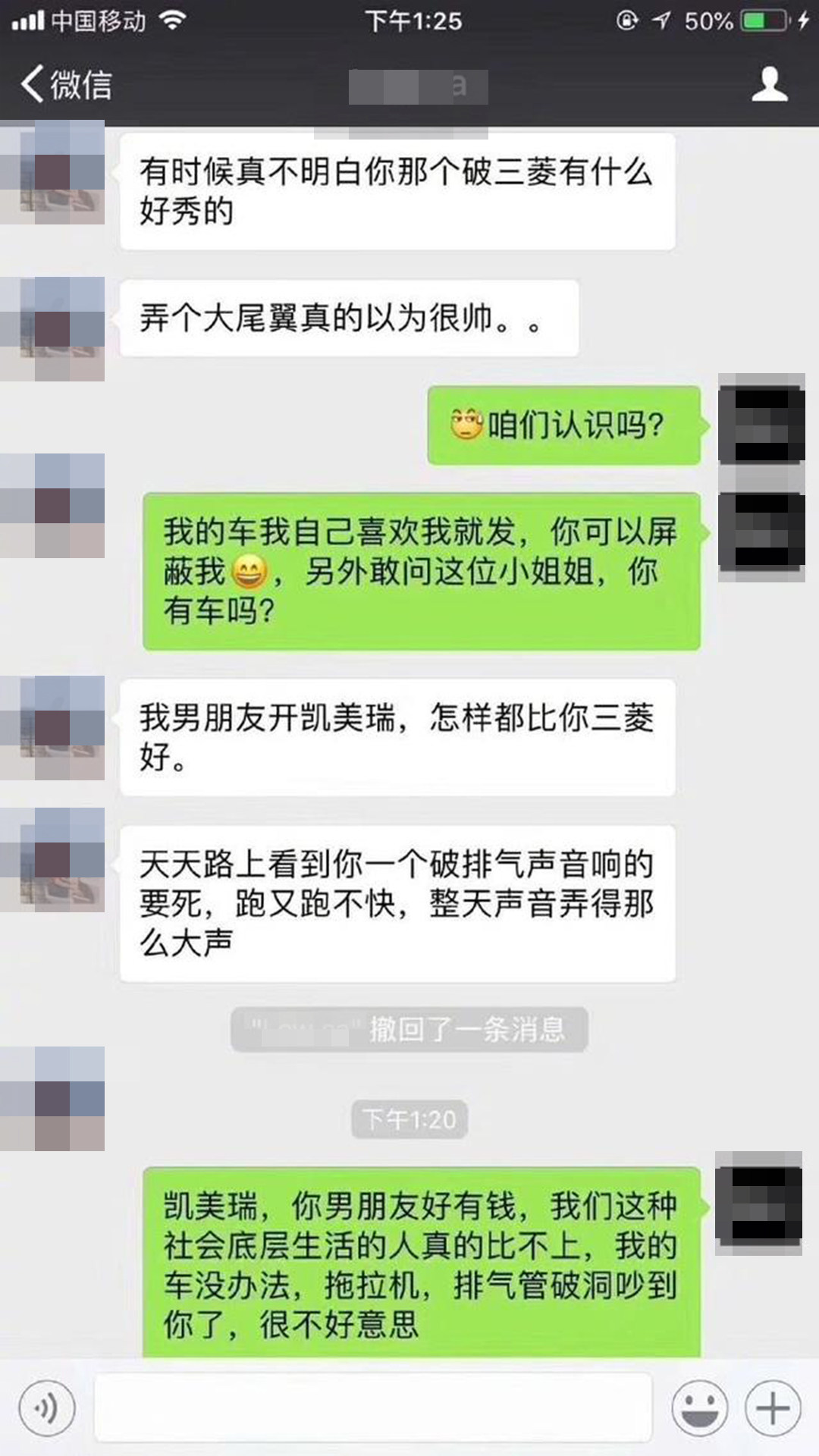Open the plus attachments menu
819x1456 pixels.
point(773,1408)
